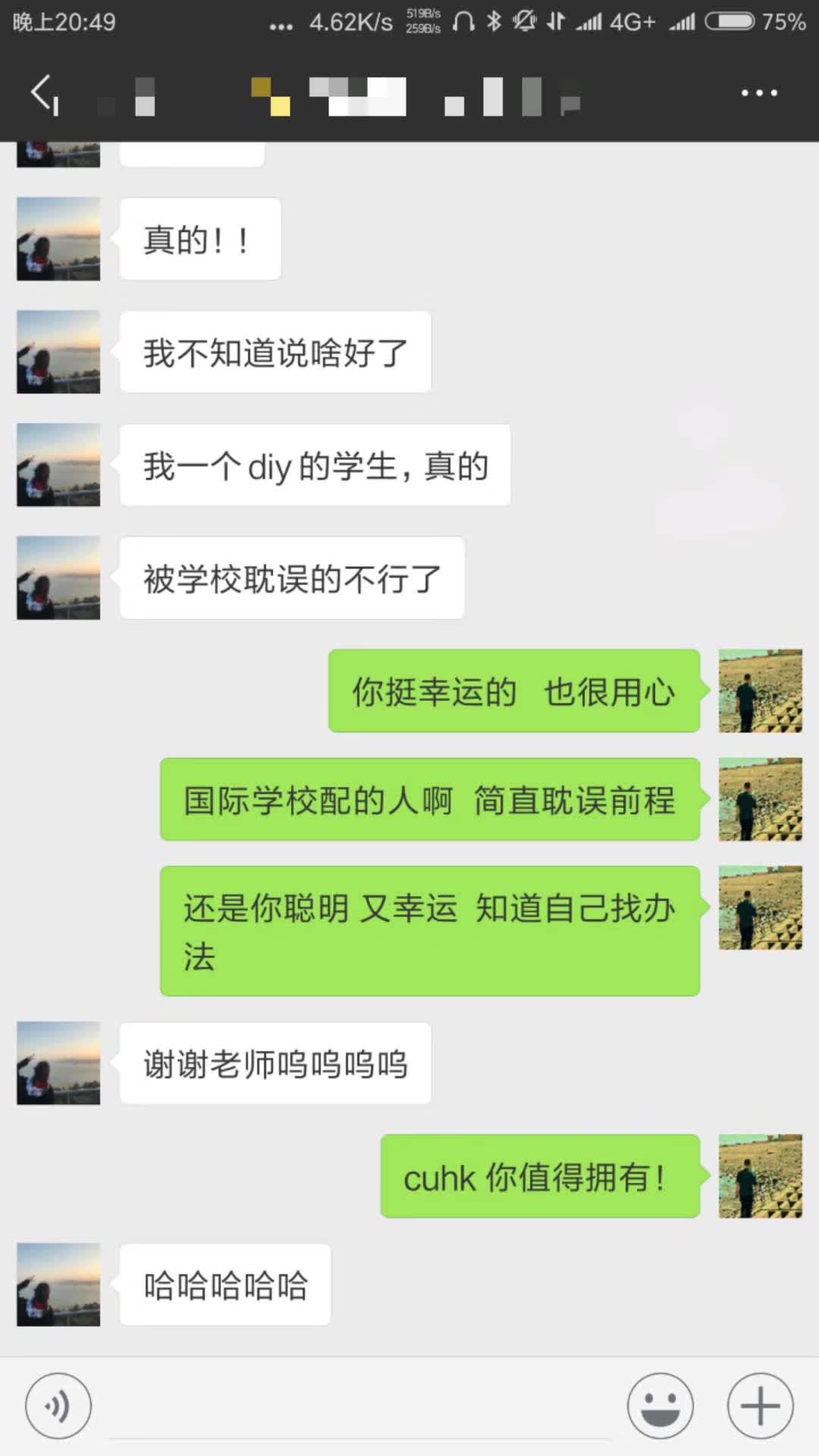Open the chat info overflow menu

[x=759, y=93]
